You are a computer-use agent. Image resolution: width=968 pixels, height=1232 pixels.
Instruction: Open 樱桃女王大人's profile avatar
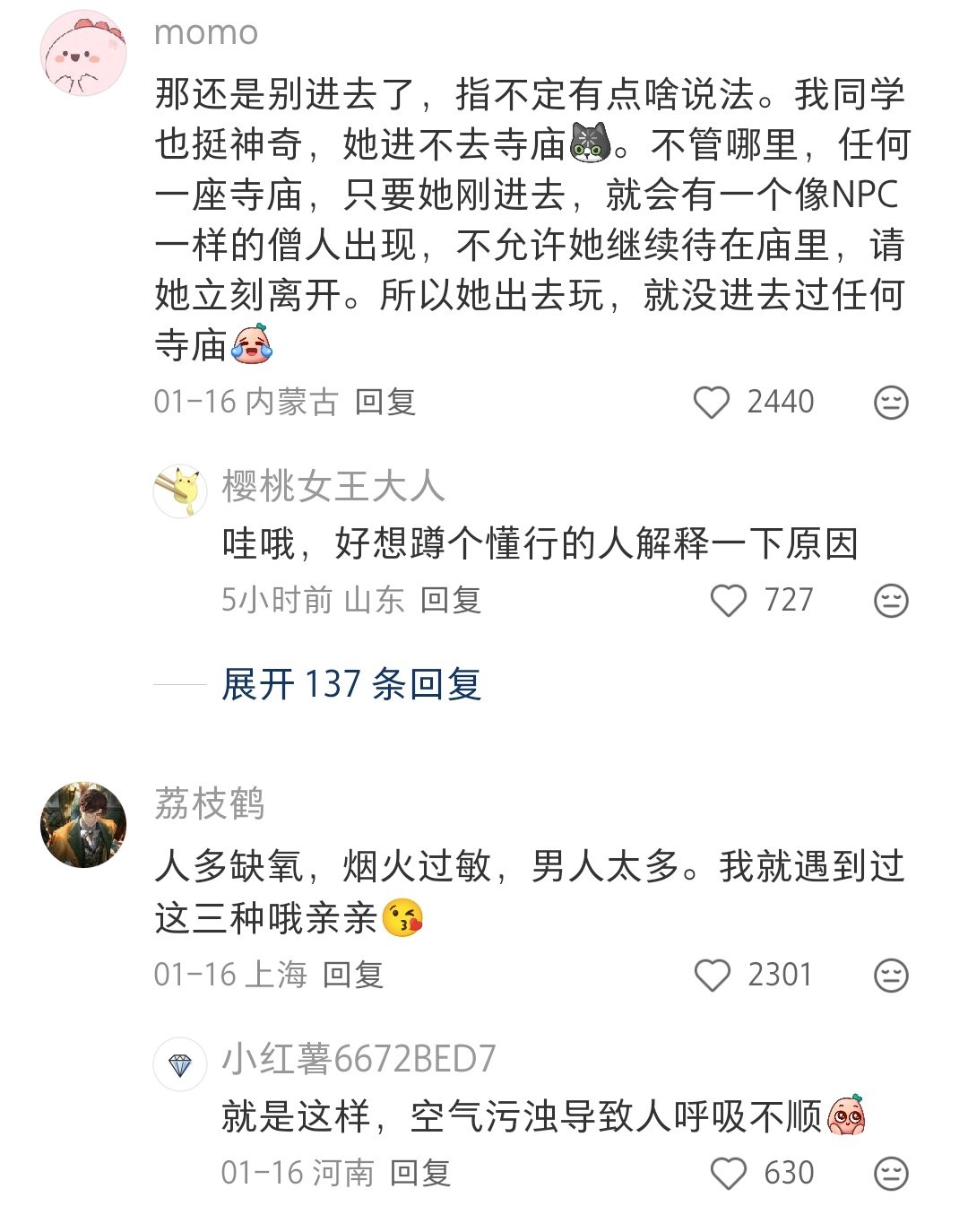[181, 490]
